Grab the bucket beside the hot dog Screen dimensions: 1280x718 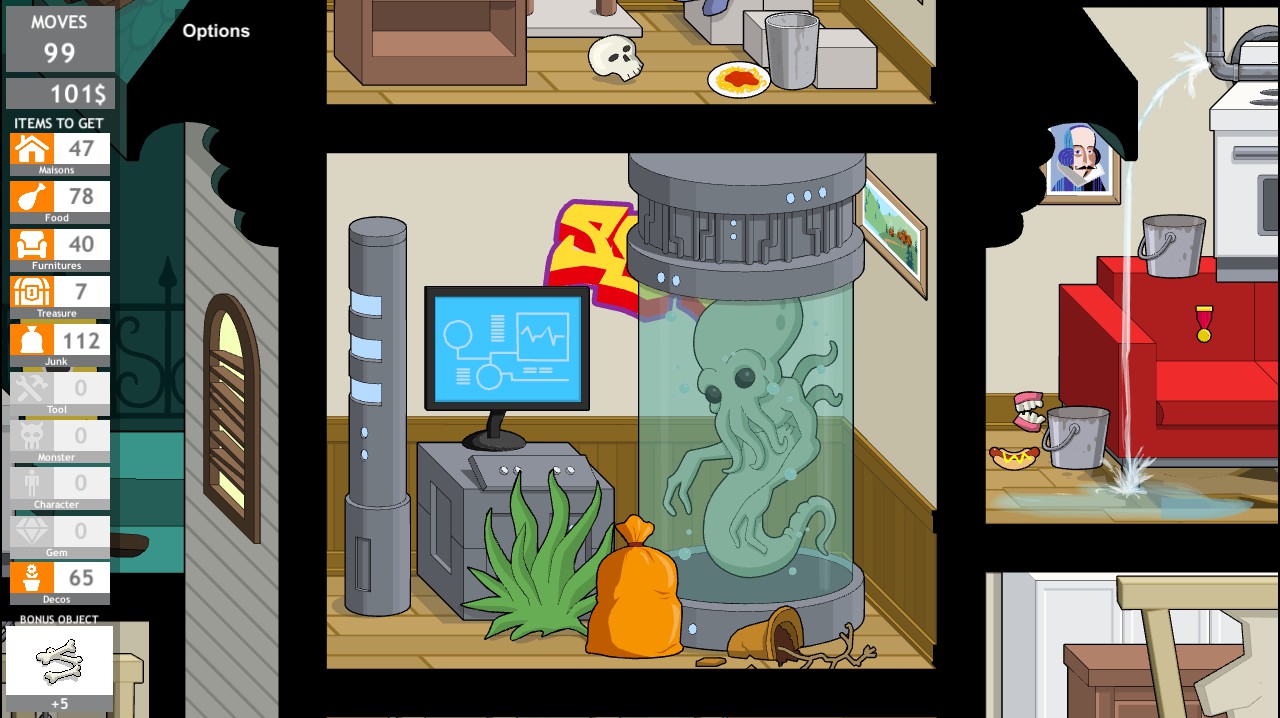[1076, 437]
